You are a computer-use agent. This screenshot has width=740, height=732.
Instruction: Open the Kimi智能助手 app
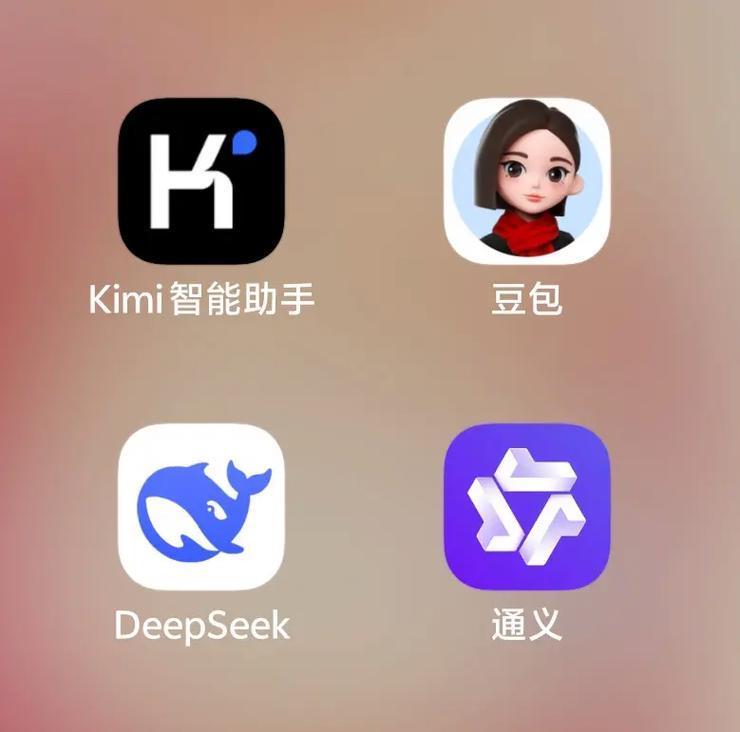click(201, 181)
